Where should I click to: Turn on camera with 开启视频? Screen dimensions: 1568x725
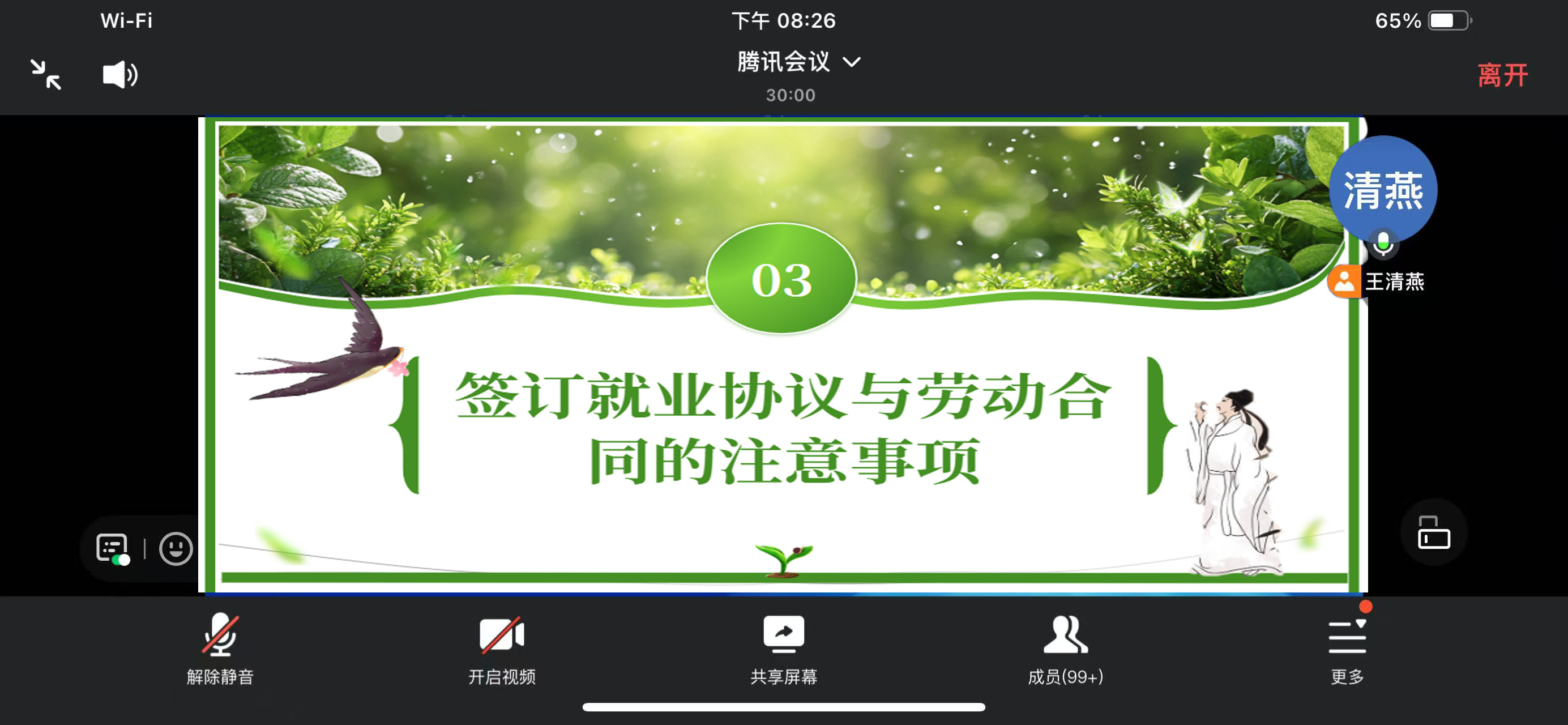[x=502, y=649]
